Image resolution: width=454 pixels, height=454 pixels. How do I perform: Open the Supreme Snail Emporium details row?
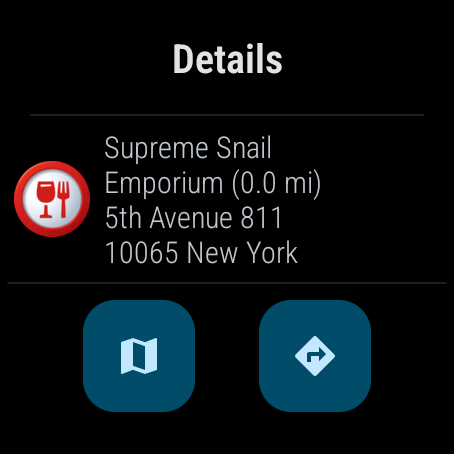coord(227,199)
